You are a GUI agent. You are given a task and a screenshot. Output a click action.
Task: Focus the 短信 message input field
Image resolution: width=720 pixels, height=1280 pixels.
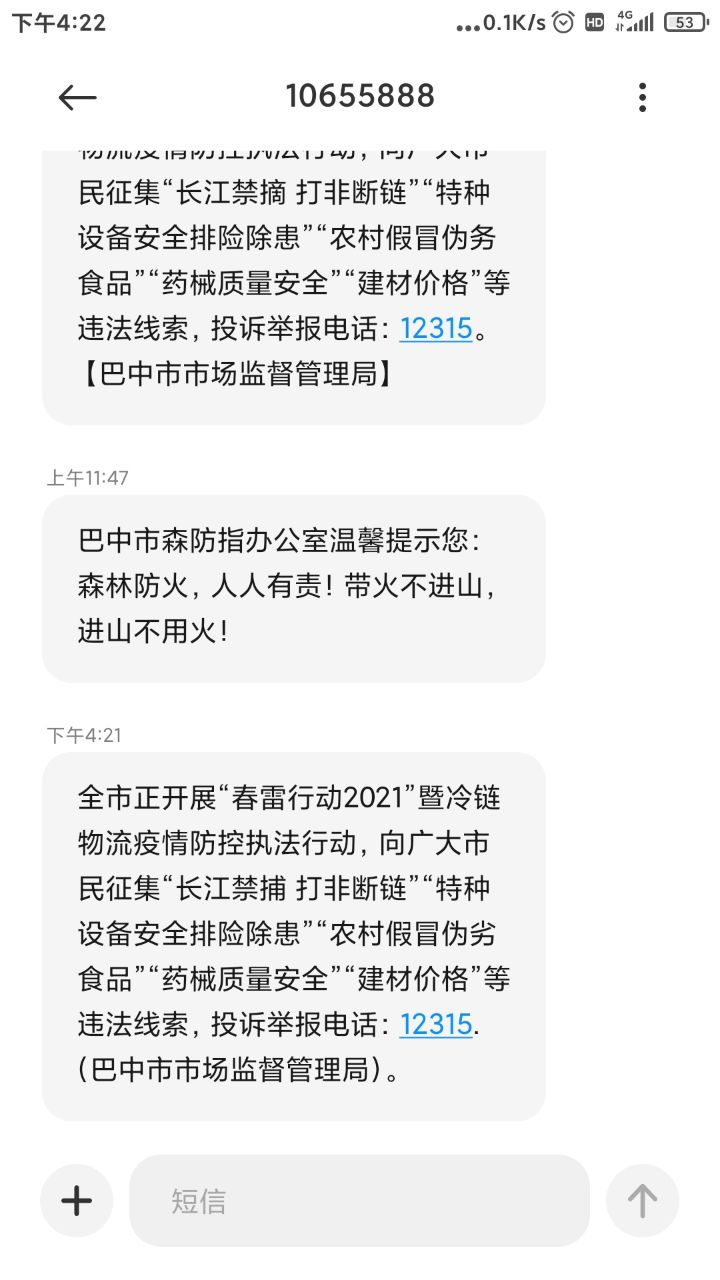click(360, 1200)
